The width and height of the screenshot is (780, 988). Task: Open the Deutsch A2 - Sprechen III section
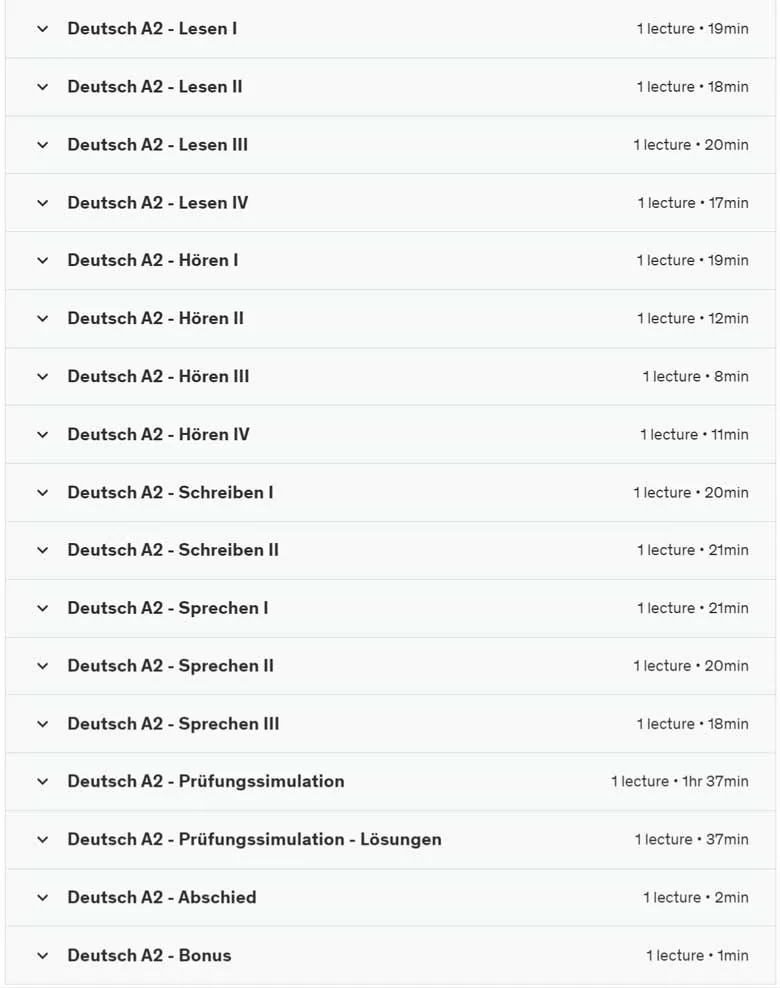point(390,724)
